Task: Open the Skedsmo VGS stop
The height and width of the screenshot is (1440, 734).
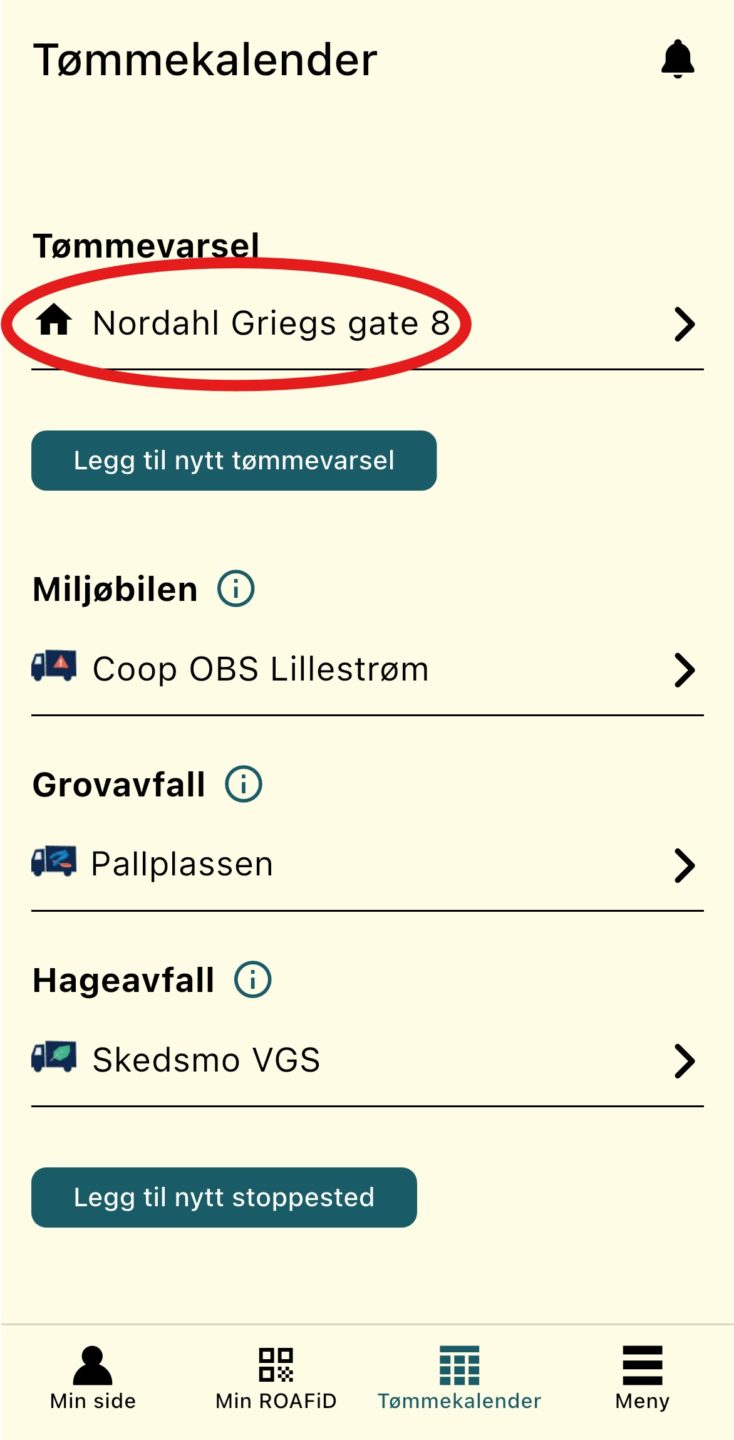Action: pos(367,1060)
